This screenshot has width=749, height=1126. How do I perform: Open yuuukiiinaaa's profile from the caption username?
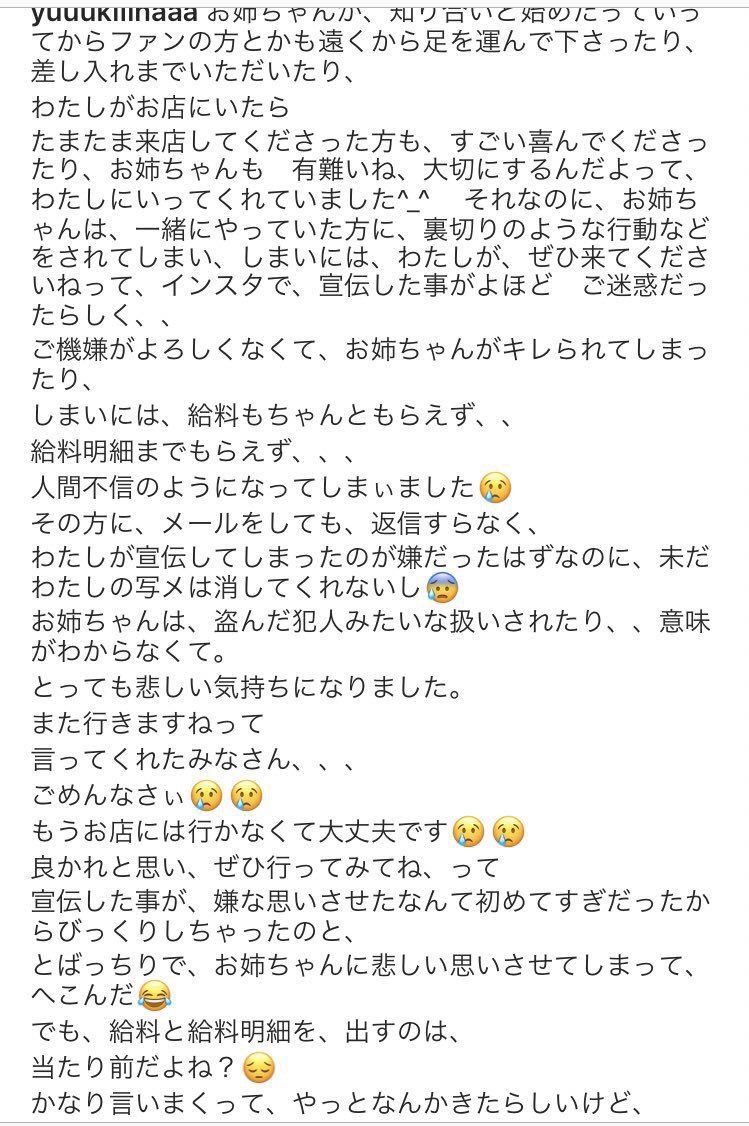coord(114,13)
